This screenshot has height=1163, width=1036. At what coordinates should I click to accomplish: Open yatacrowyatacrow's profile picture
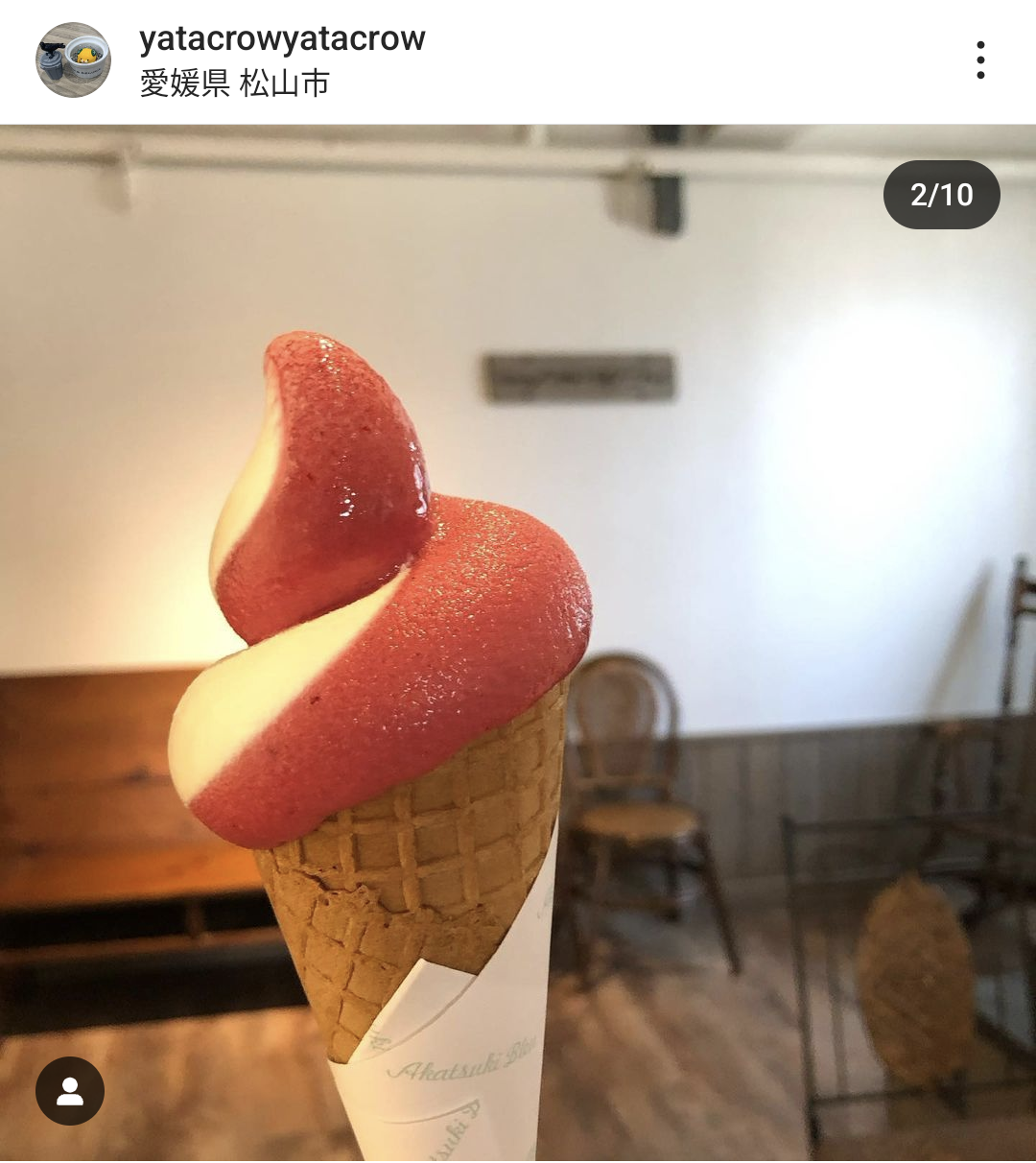[74, 60]
